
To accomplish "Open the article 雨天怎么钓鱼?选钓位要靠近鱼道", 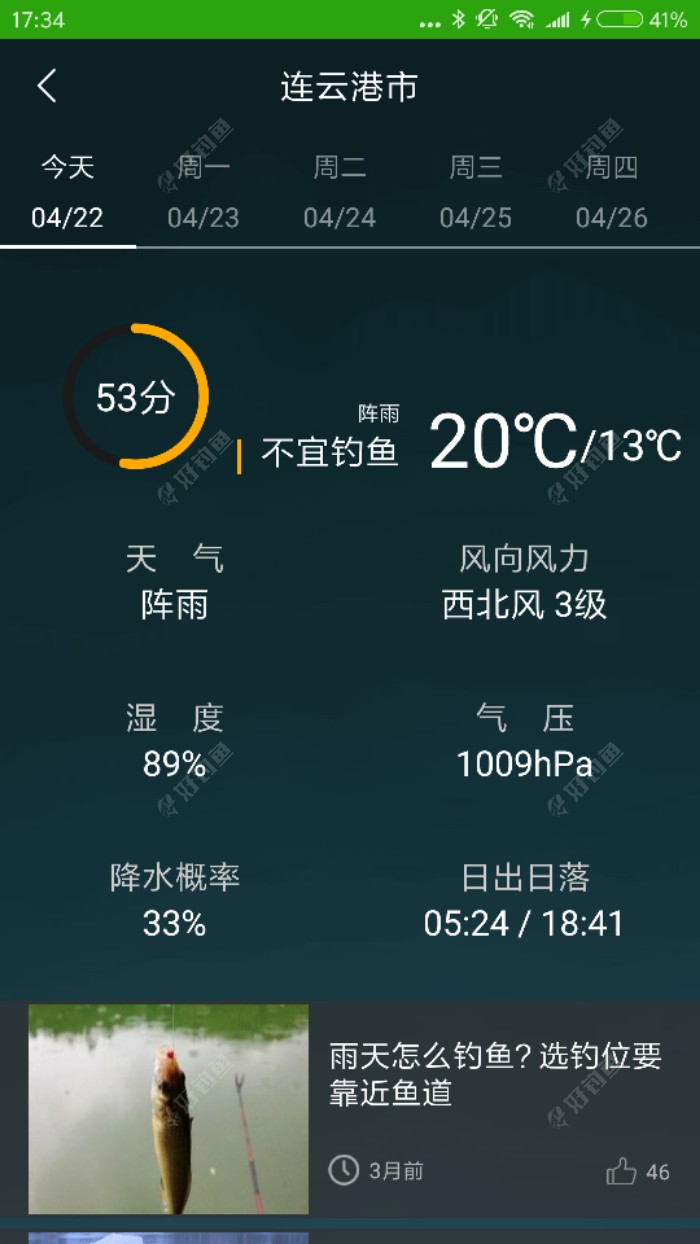I will [x=495, y=1075].
